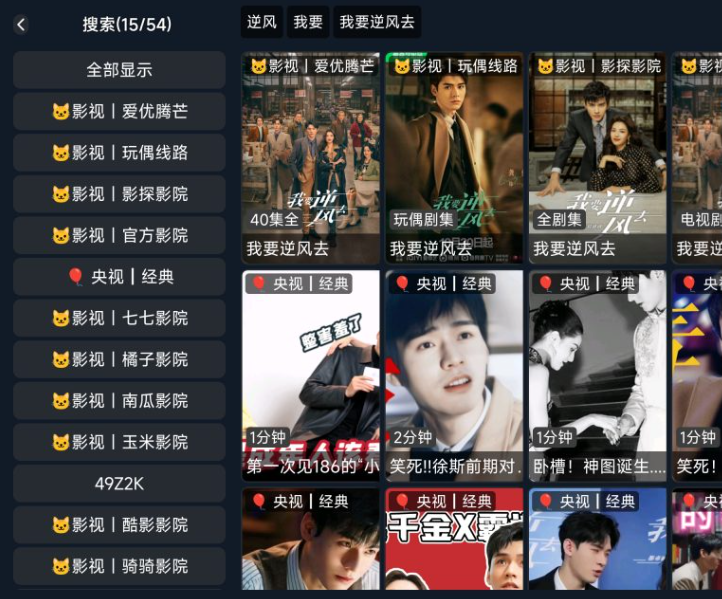Select the 49Z2K source

tap(119, 483)
